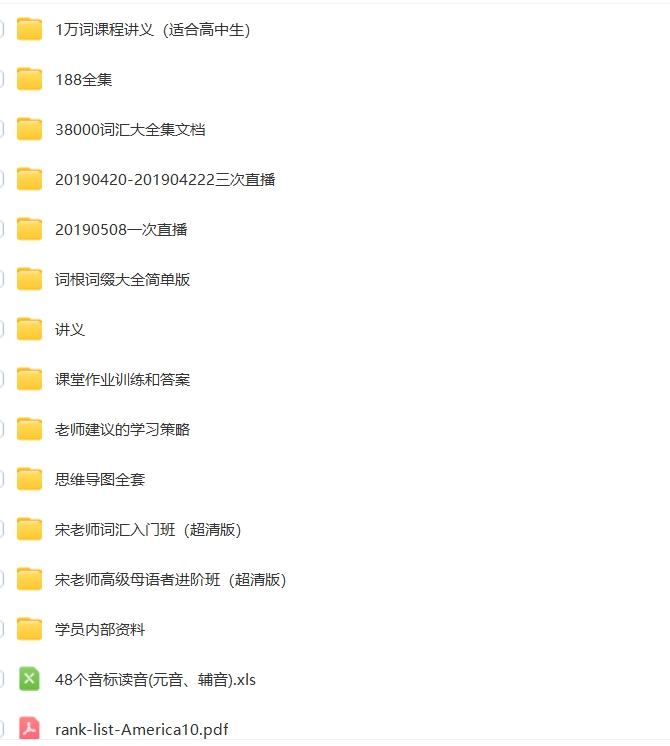This screenshot has height=746, width=670.
Task: Open the 讲义 folder
Action: tap(70, 330)
